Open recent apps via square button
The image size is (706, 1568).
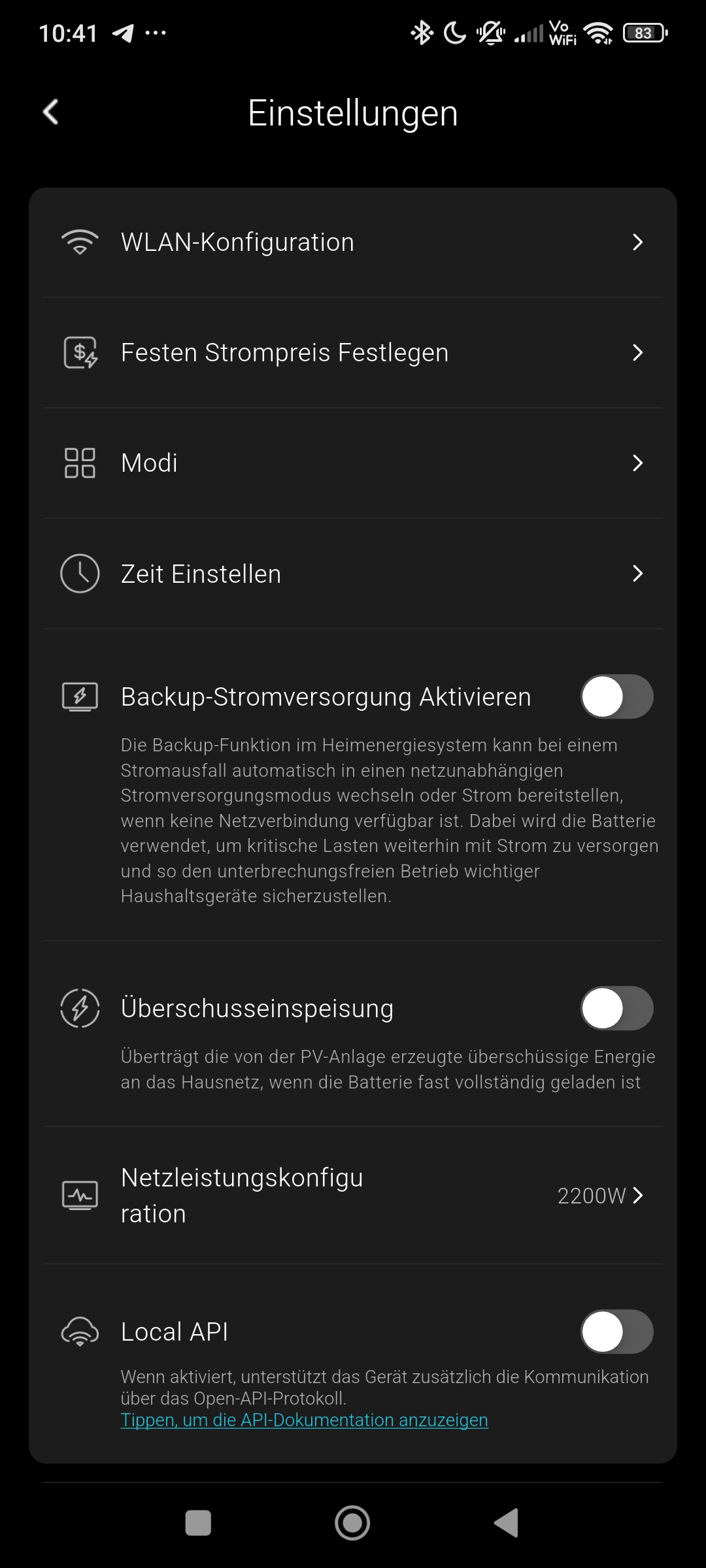coord(198,1523)
